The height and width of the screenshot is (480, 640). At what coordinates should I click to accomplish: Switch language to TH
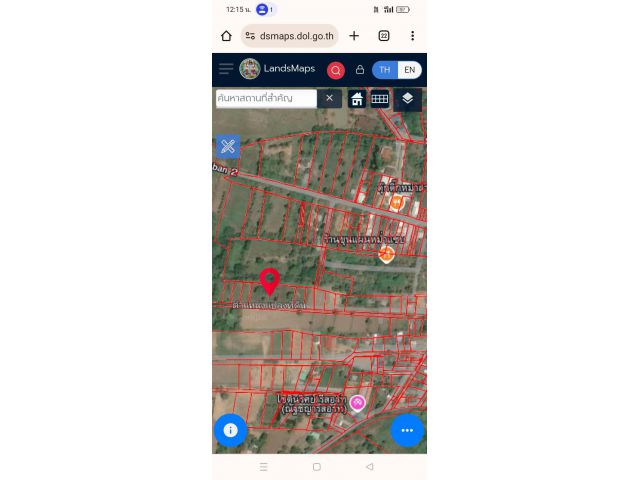click(385, 70)
